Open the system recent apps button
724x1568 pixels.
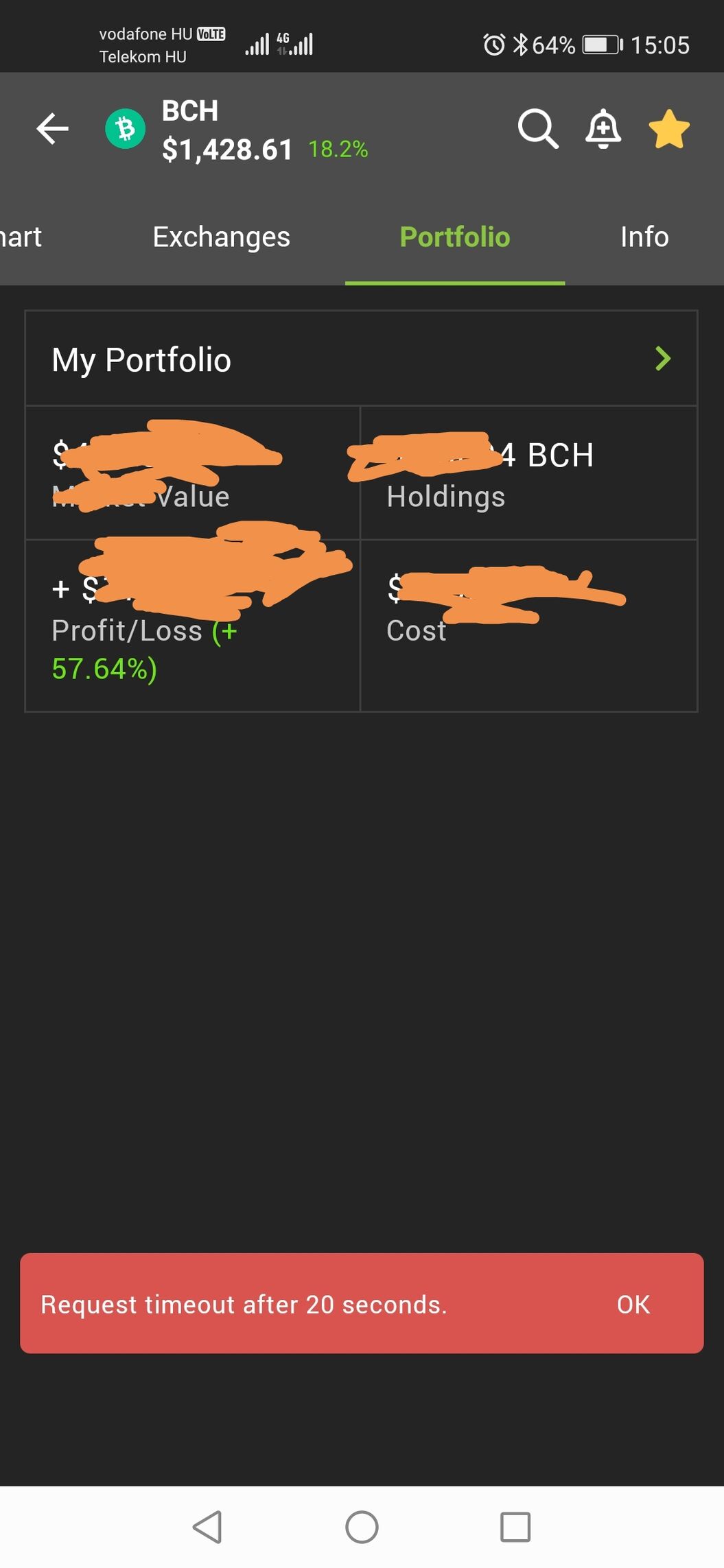click(515, 1527)
